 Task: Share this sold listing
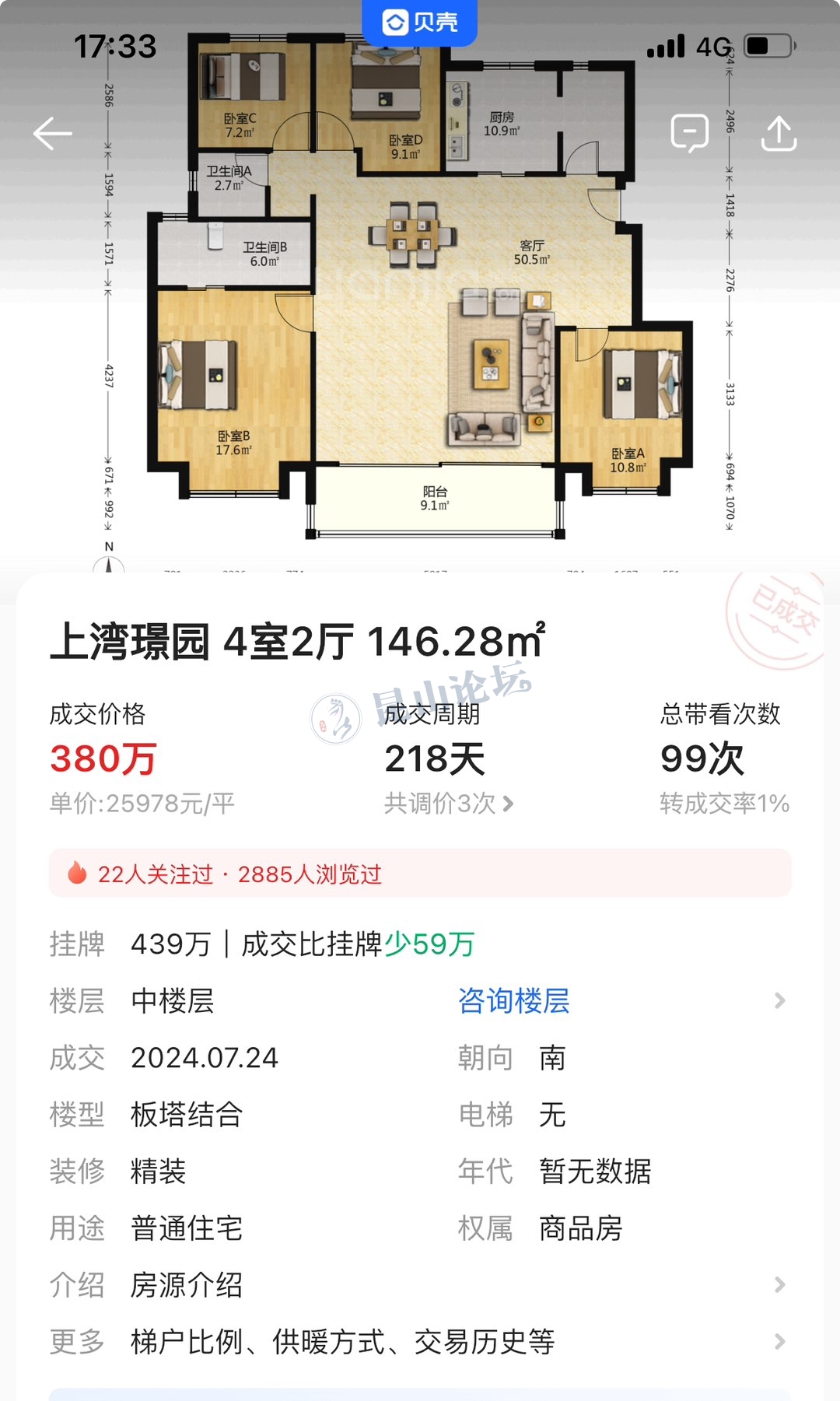point(779,134)
